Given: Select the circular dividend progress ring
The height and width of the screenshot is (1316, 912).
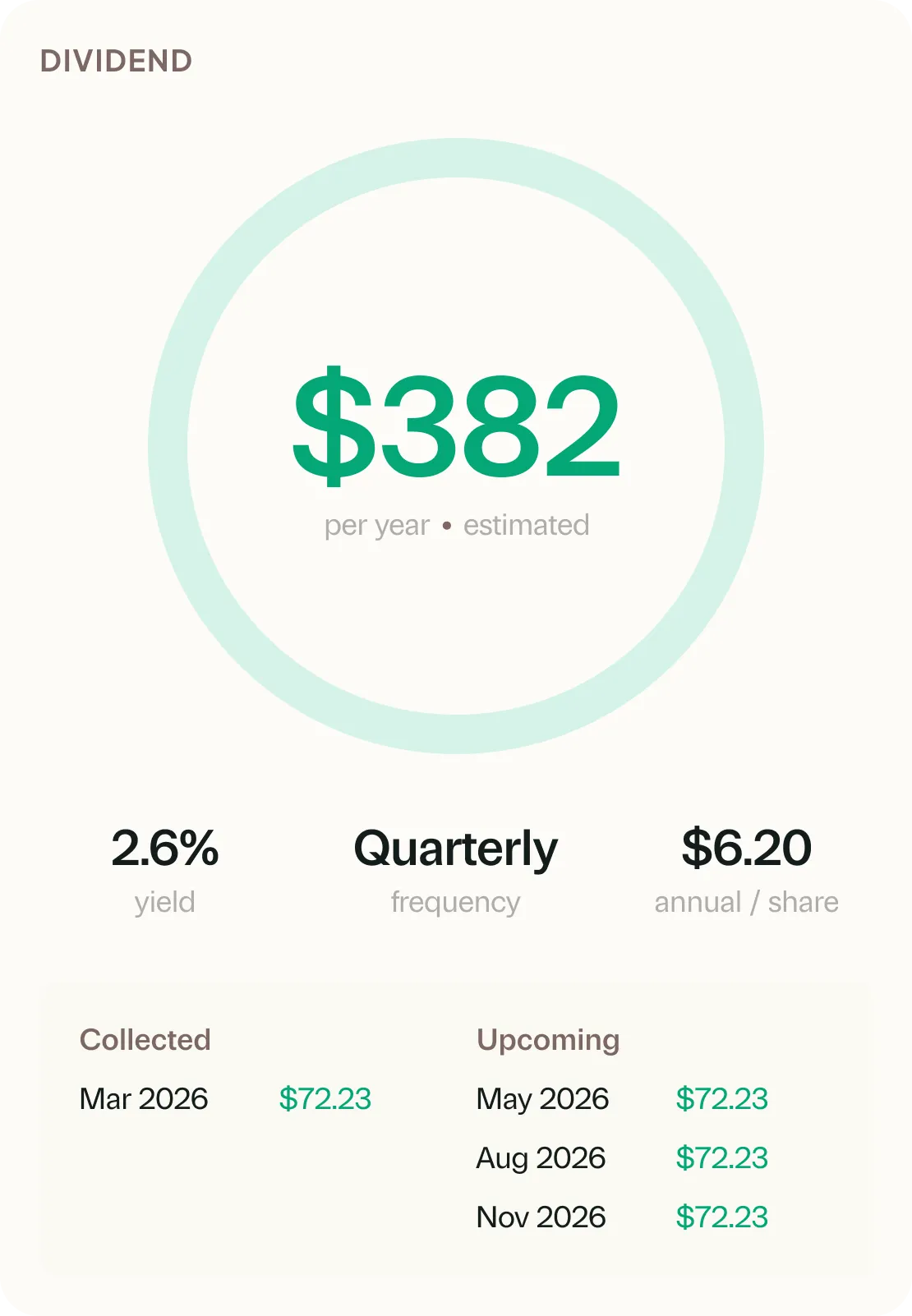Looking at the screenshot, I should [x=456, y=177].
